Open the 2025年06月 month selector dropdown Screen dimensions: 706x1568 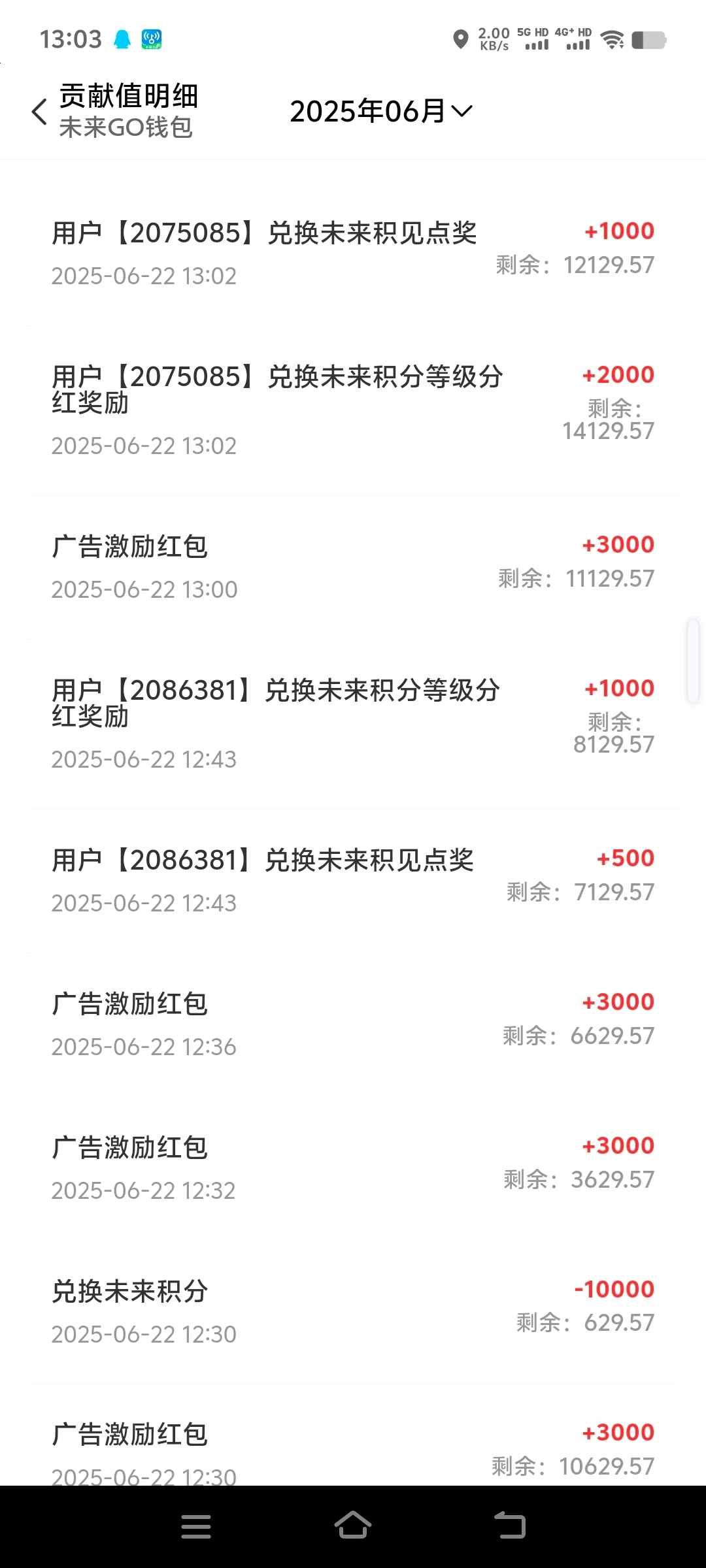[382, 111]
